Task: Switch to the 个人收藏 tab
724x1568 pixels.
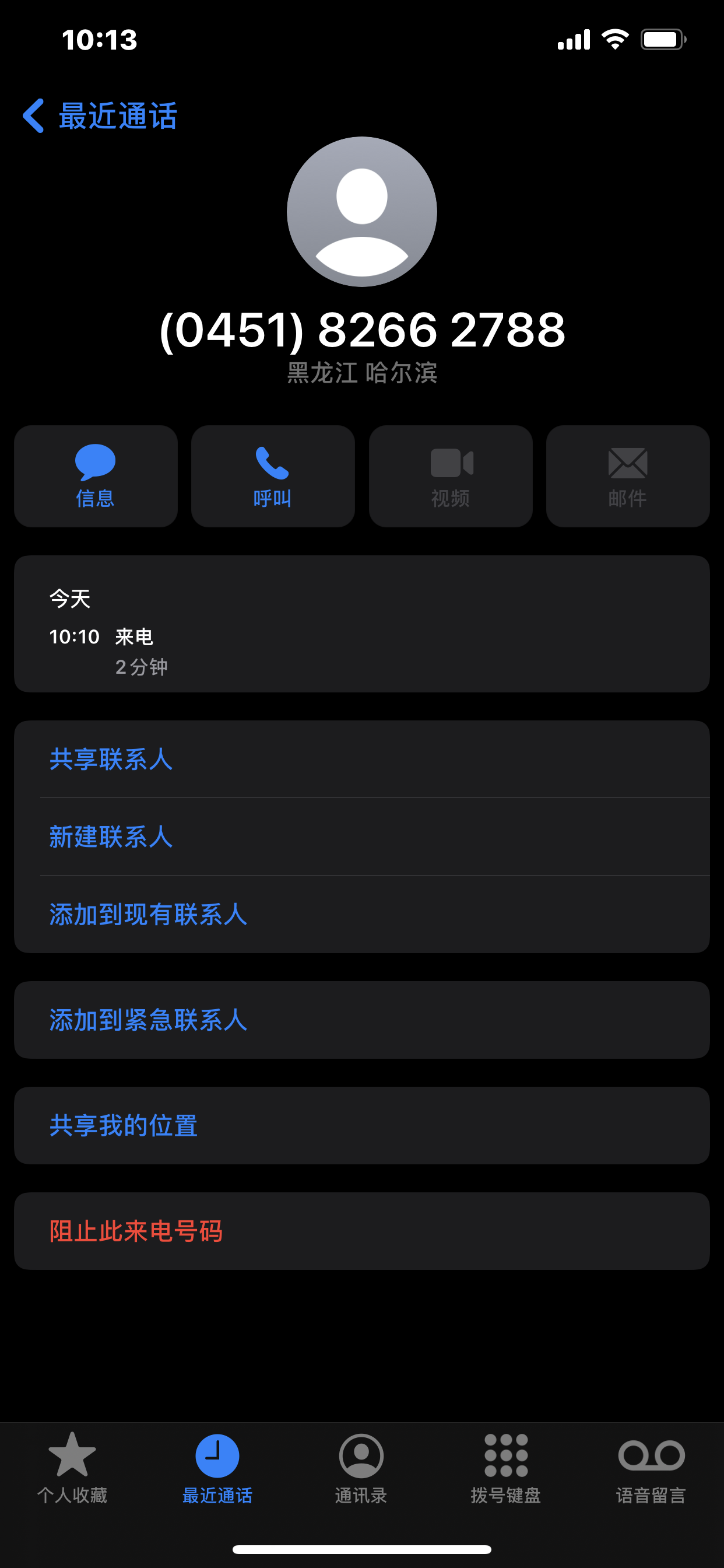Action: 72,1468
